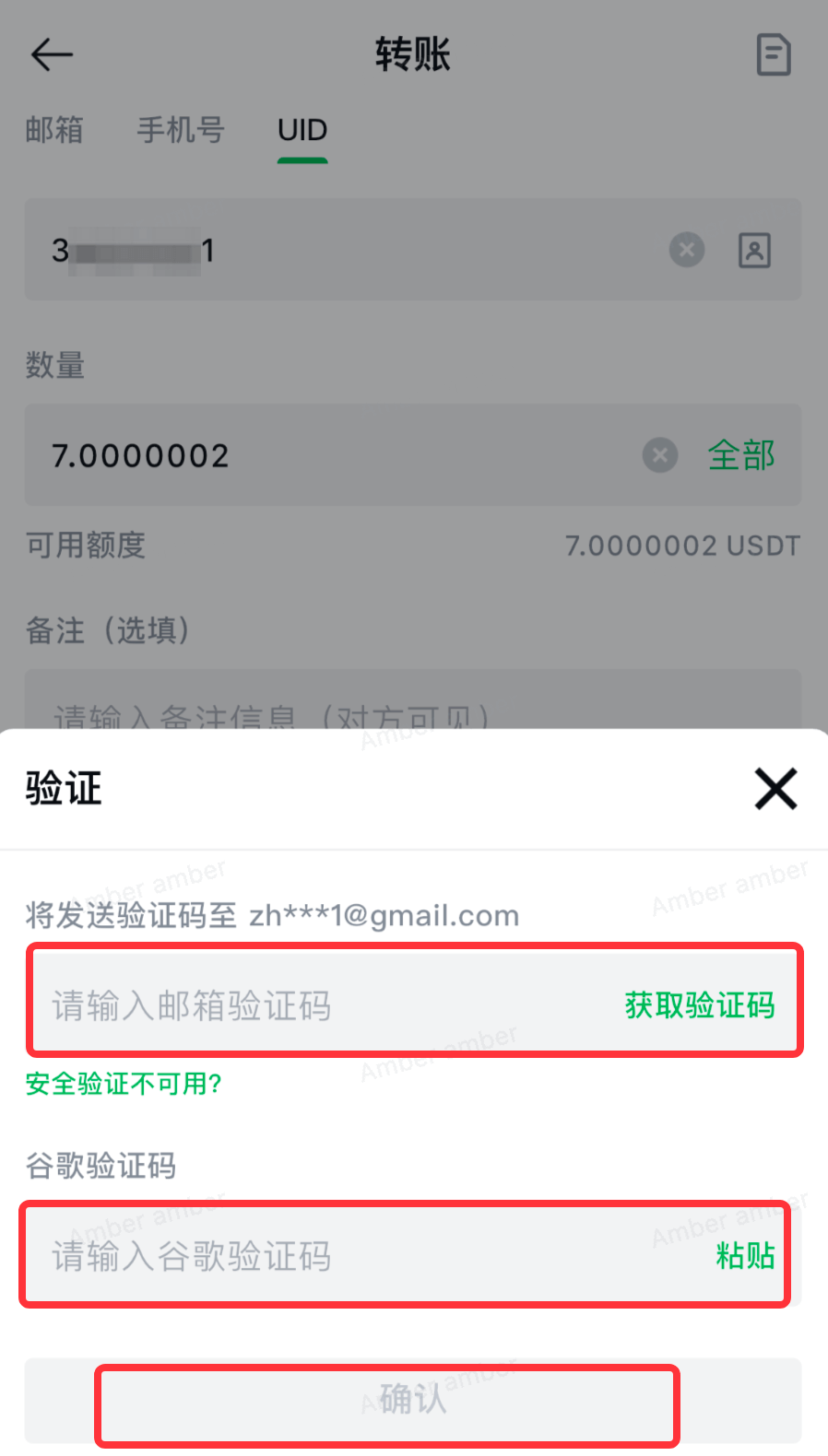
Task: Clear the UID input field
Action: click(x=686, y=250)
